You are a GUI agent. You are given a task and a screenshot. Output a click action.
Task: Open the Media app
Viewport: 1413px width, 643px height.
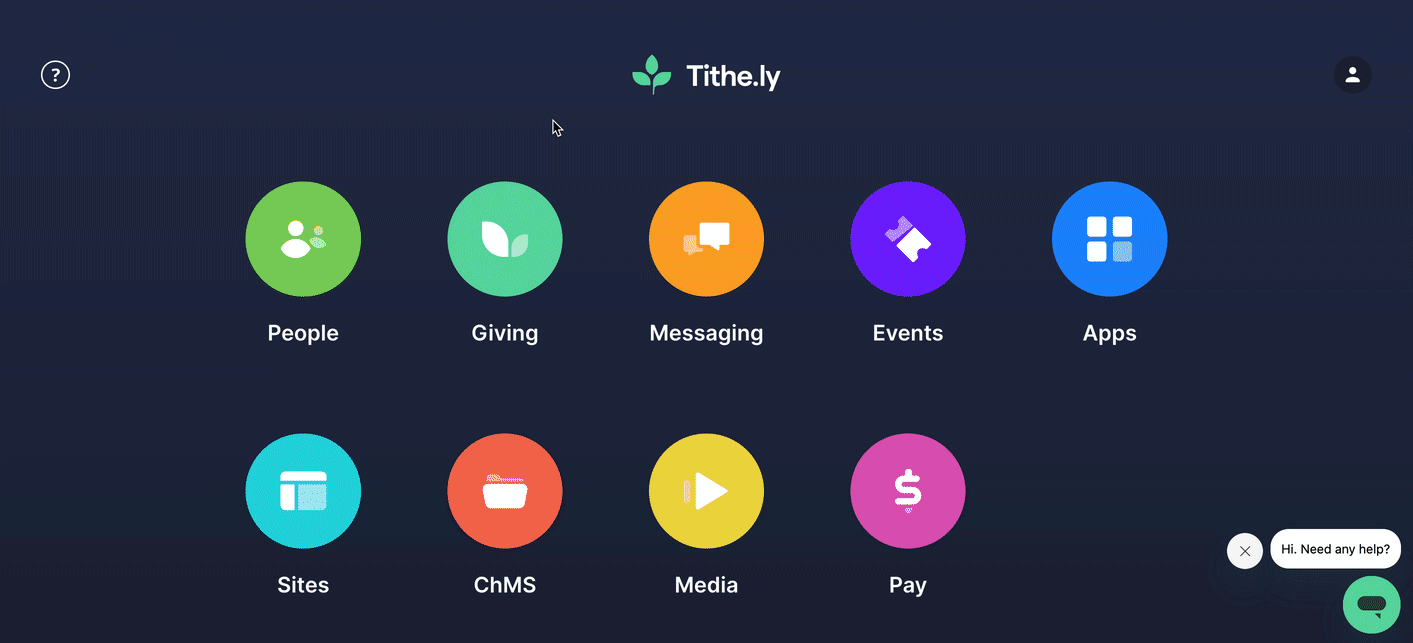coord(706,491)
